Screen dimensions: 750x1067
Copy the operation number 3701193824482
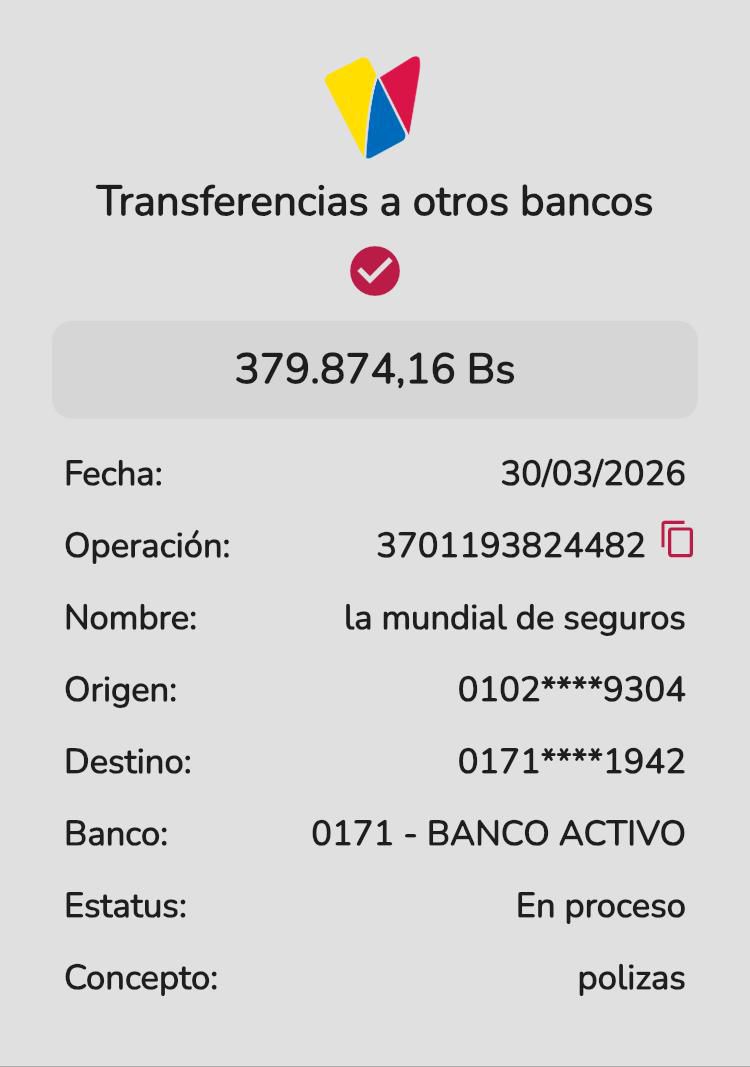(x=677, y=540)
